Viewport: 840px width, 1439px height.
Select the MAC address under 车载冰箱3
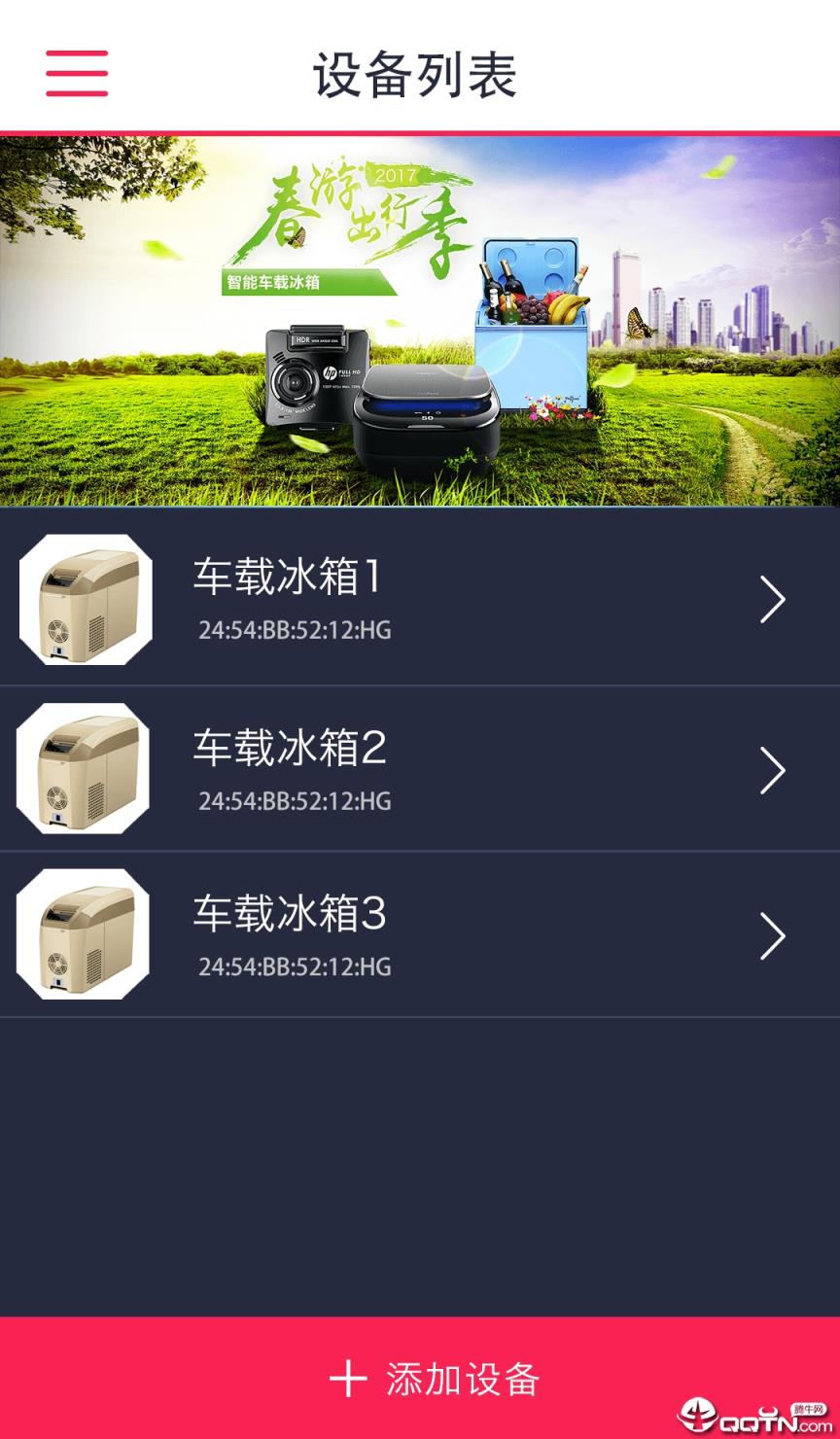[x=294, y=967]
